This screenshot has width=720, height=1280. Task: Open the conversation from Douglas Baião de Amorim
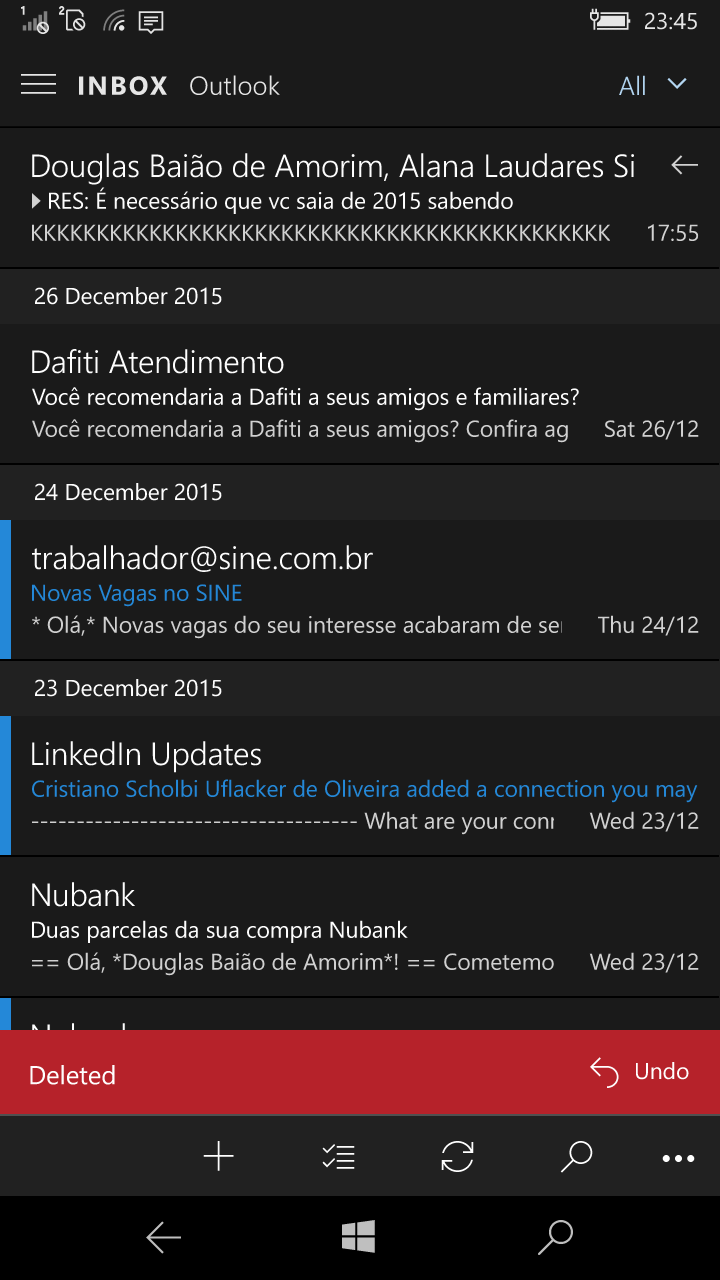click(360, 198)
